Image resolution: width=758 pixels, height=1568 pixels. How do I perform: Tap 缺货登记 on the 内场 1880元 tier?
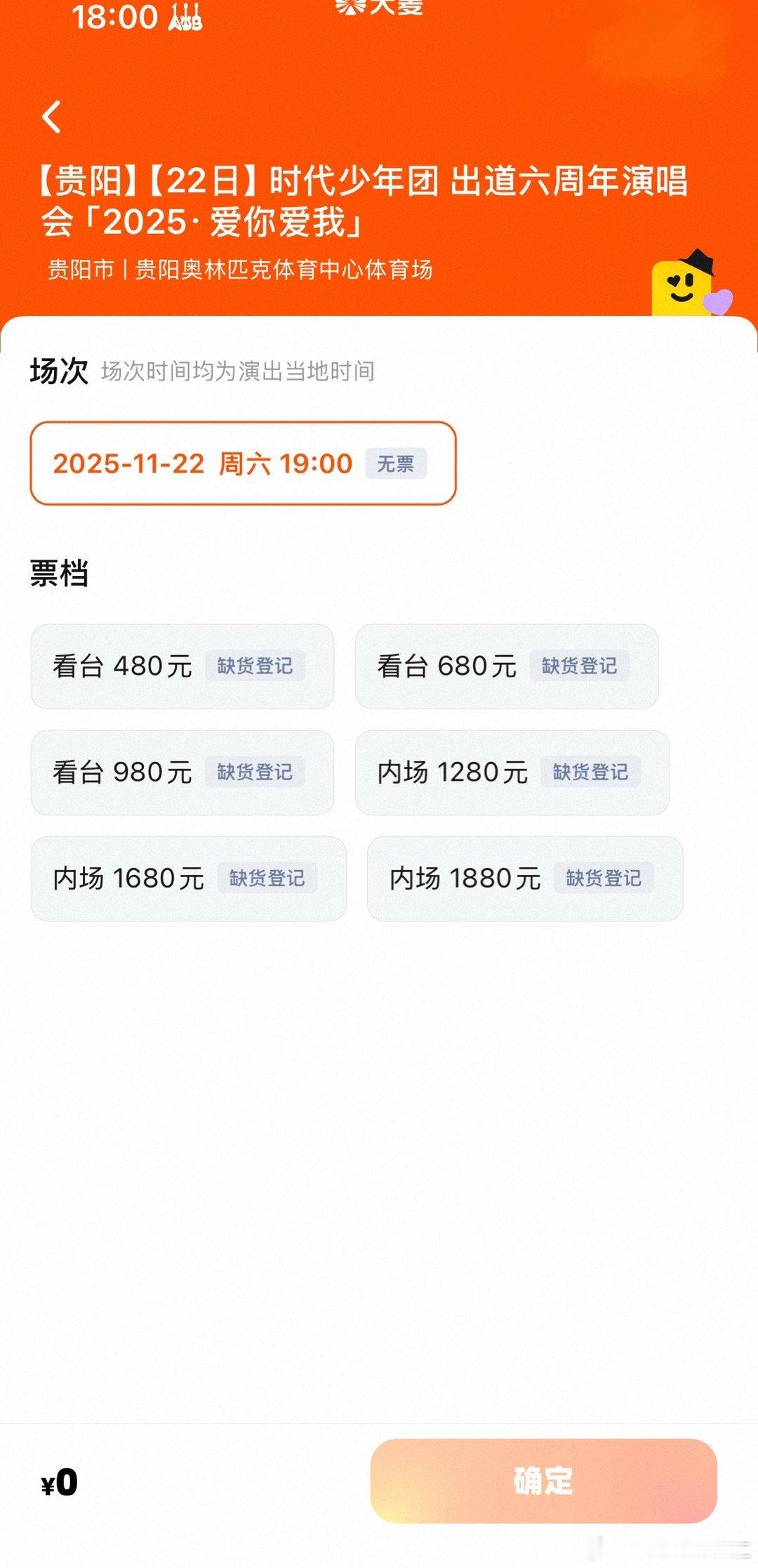[602, 878]
